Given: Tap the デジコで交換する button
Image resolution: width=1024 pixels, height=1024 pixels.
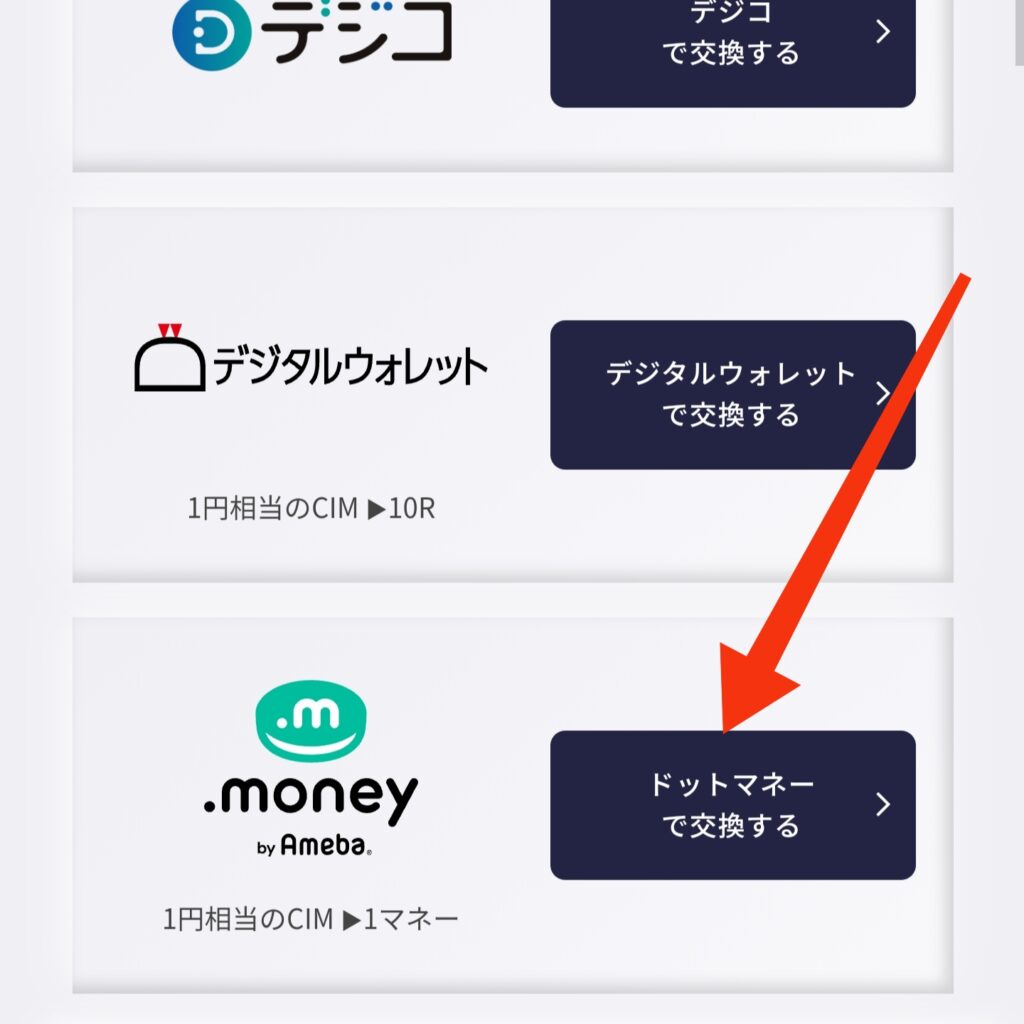Looking at the screenshot, I should [732, 45].
